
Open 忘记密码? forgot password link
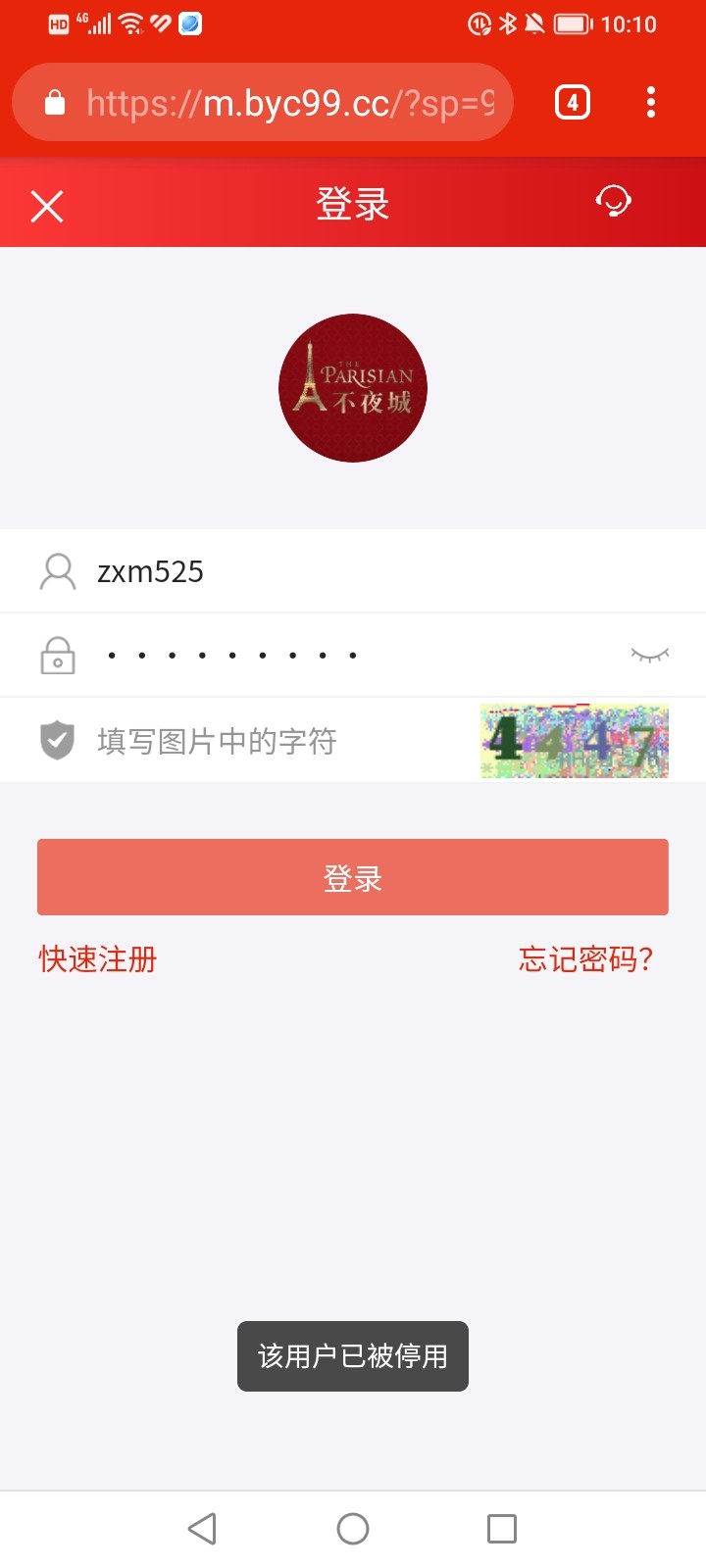[586, 958]
